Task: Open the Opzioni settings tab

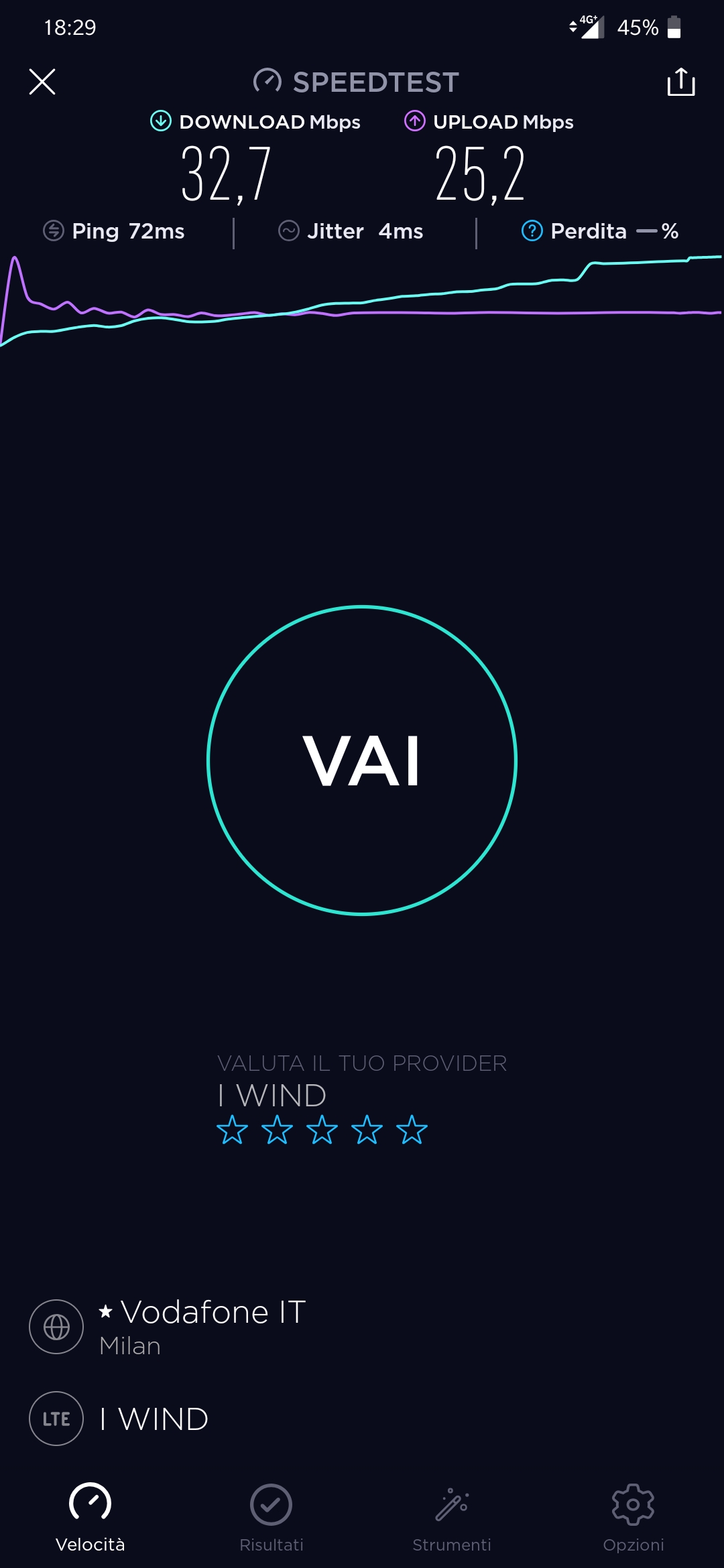Action: point(633,1516)
